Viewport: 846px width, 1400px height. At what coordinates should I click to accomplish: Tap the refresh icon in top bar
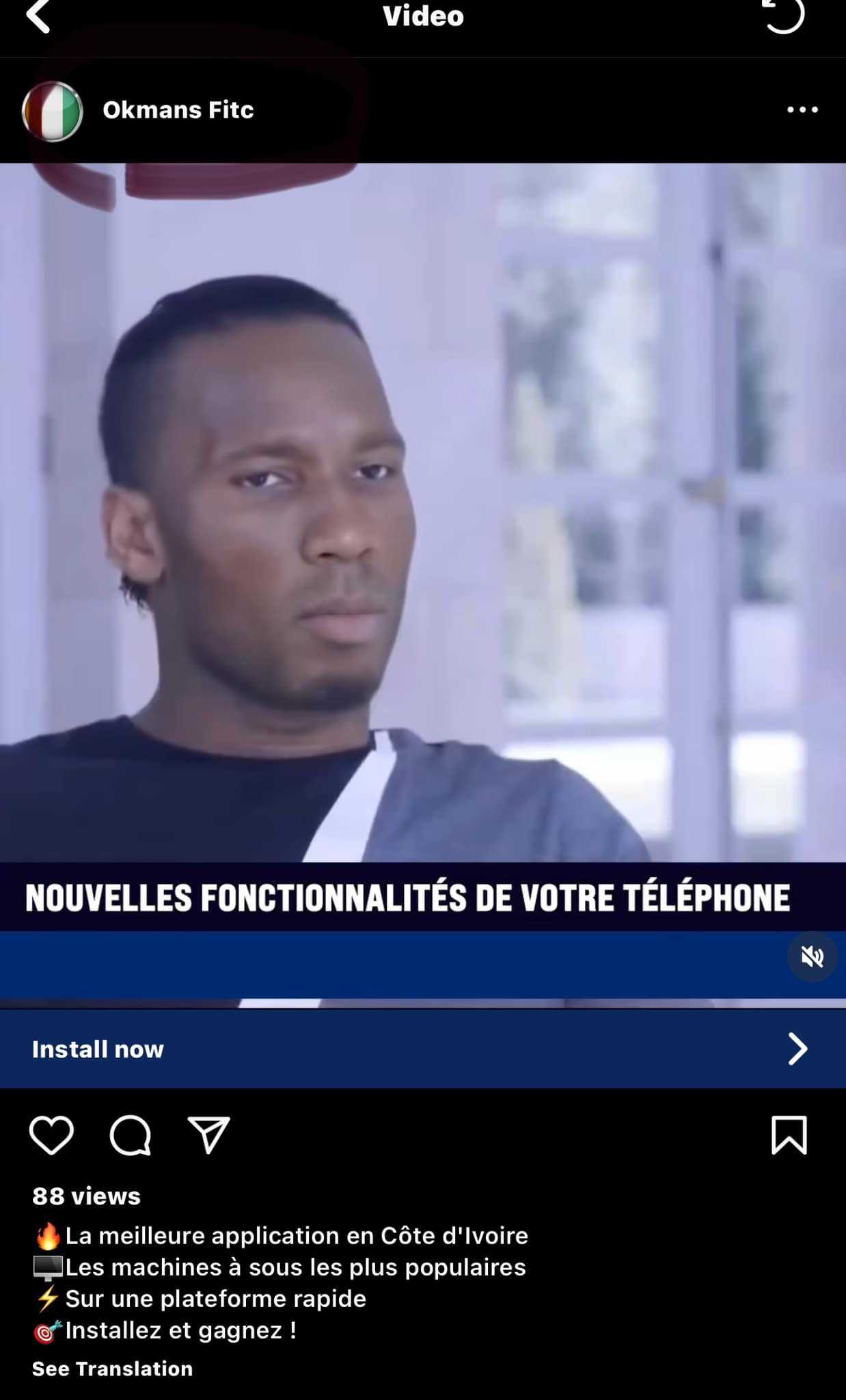[784, 15]
